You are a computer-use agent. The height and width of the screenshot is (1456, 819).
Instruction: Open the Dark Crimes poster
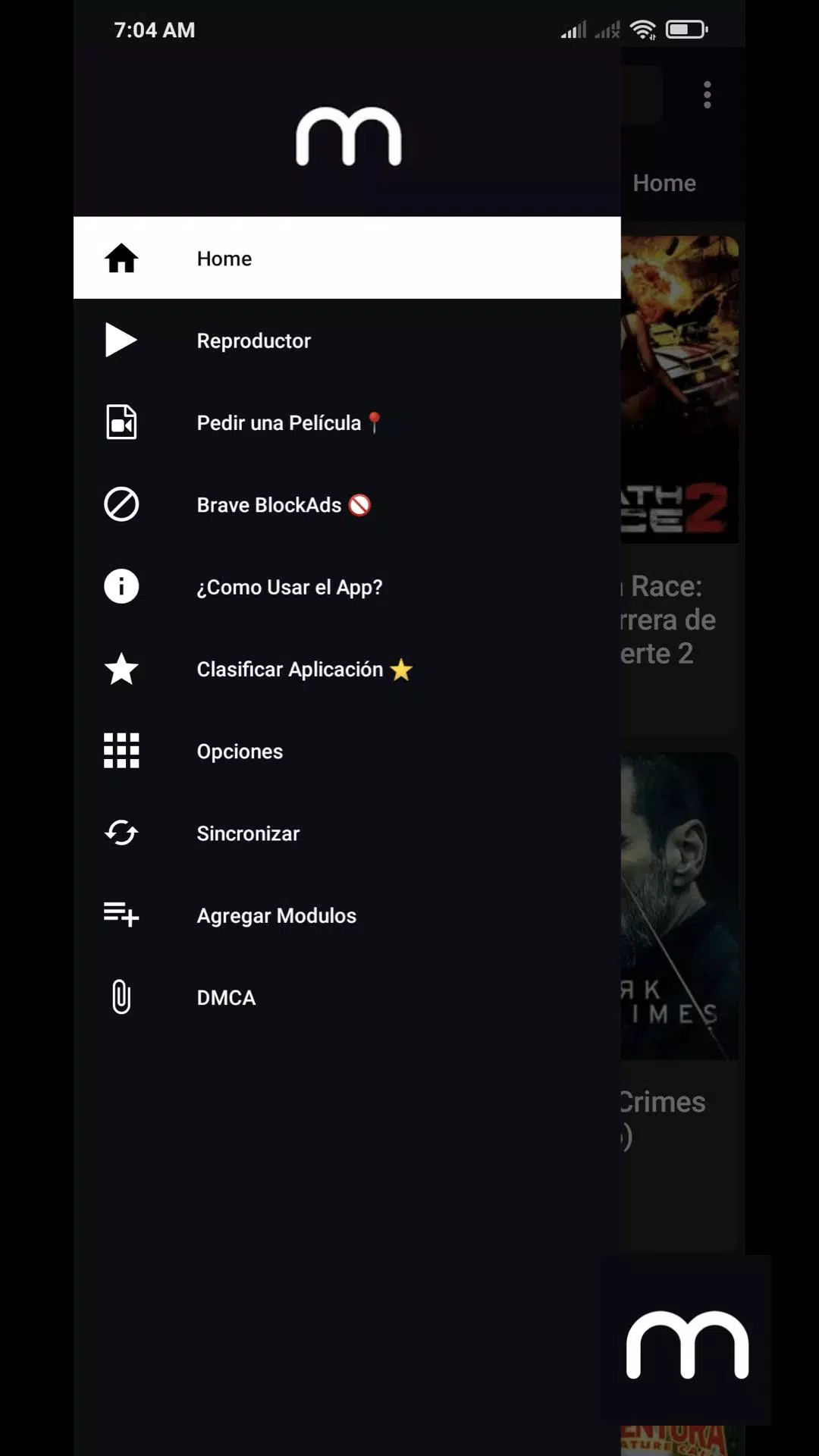point(680,902)
